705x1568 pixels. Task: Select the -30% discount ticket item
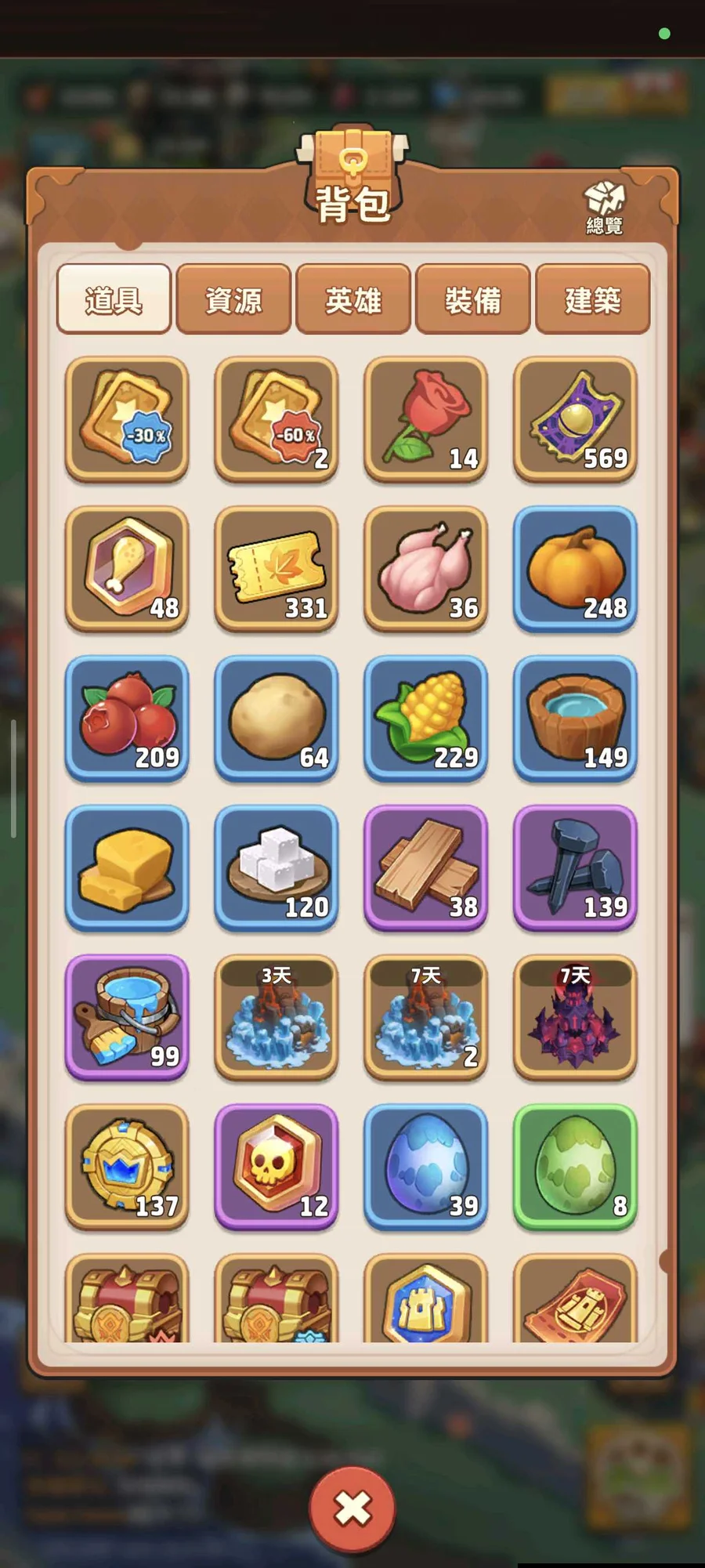point(127,419)
